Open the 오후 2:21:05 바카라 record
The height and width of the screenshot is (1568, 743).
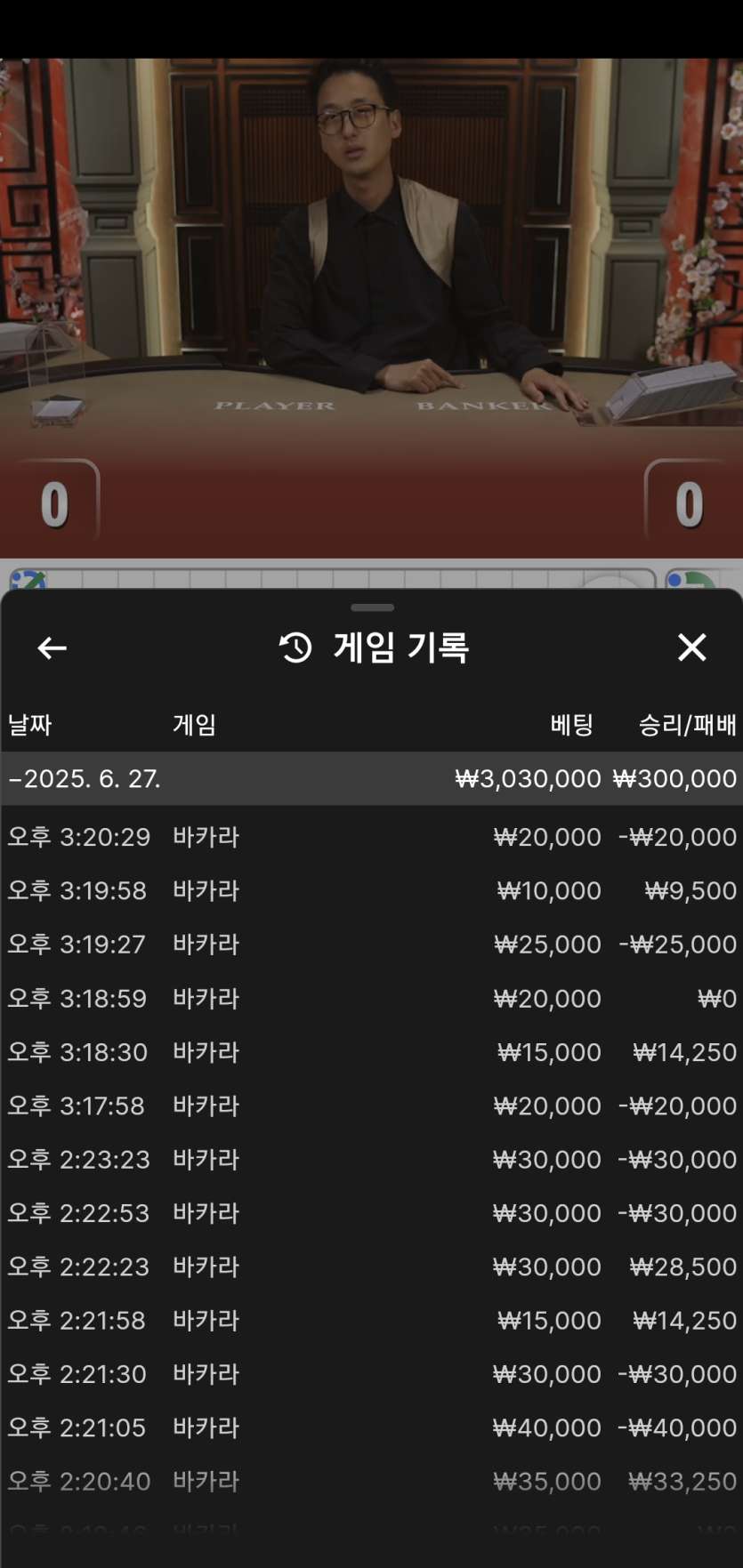372,1427
